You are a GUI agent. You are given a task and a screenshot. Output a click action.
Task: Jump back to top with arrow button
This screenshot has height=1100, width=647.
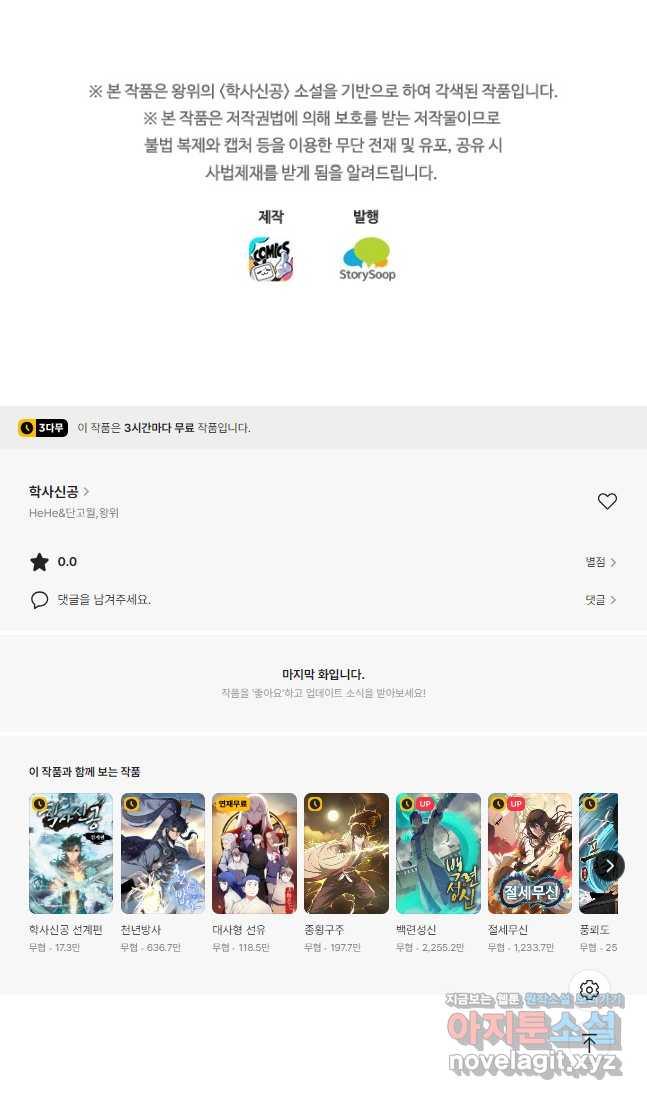pyautogui.click(x=590, y=1043)
